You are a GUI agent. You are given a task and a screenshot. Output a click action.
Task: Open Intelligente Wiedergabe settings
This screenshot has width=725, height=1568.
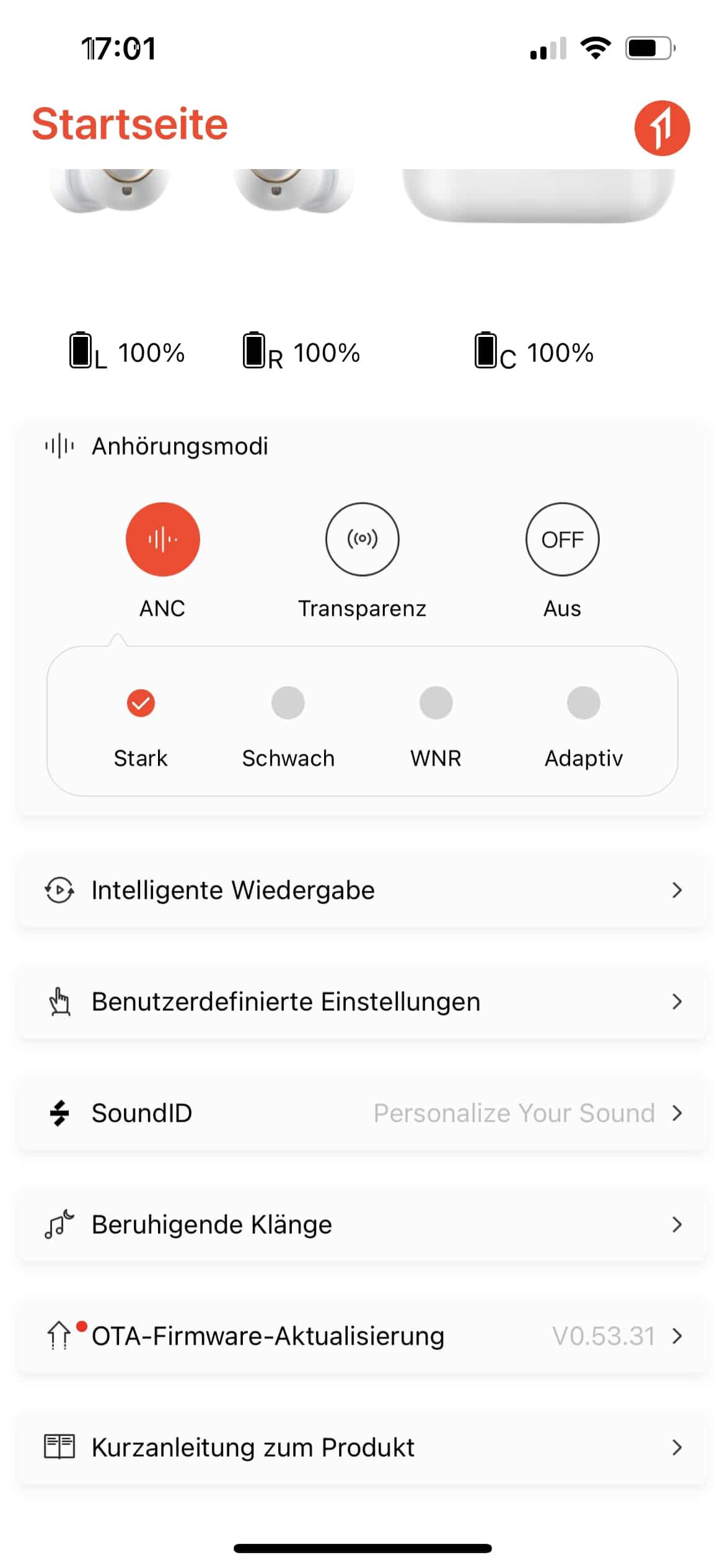pos(362,891)
